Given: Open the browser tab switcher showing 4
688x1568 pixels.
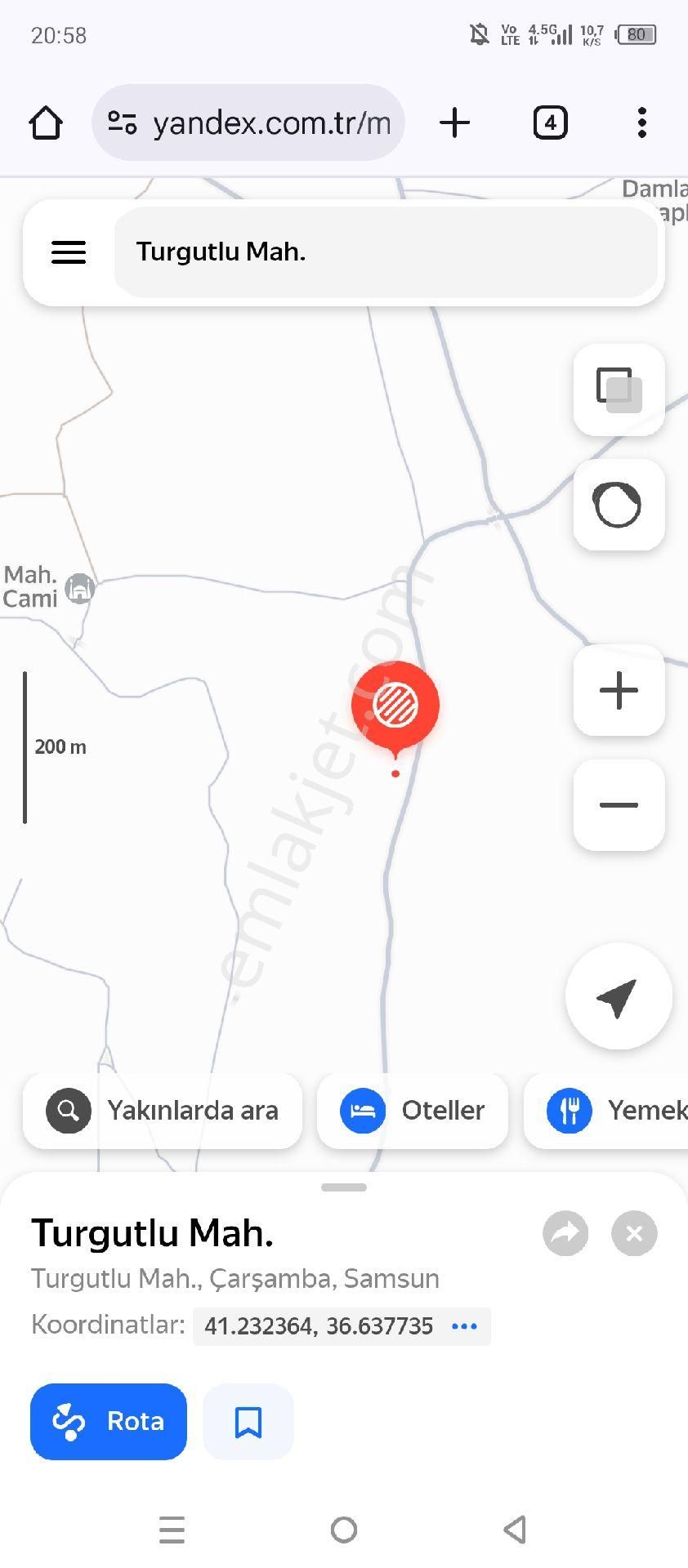Looking at the screenshot, I should point(549,122).
